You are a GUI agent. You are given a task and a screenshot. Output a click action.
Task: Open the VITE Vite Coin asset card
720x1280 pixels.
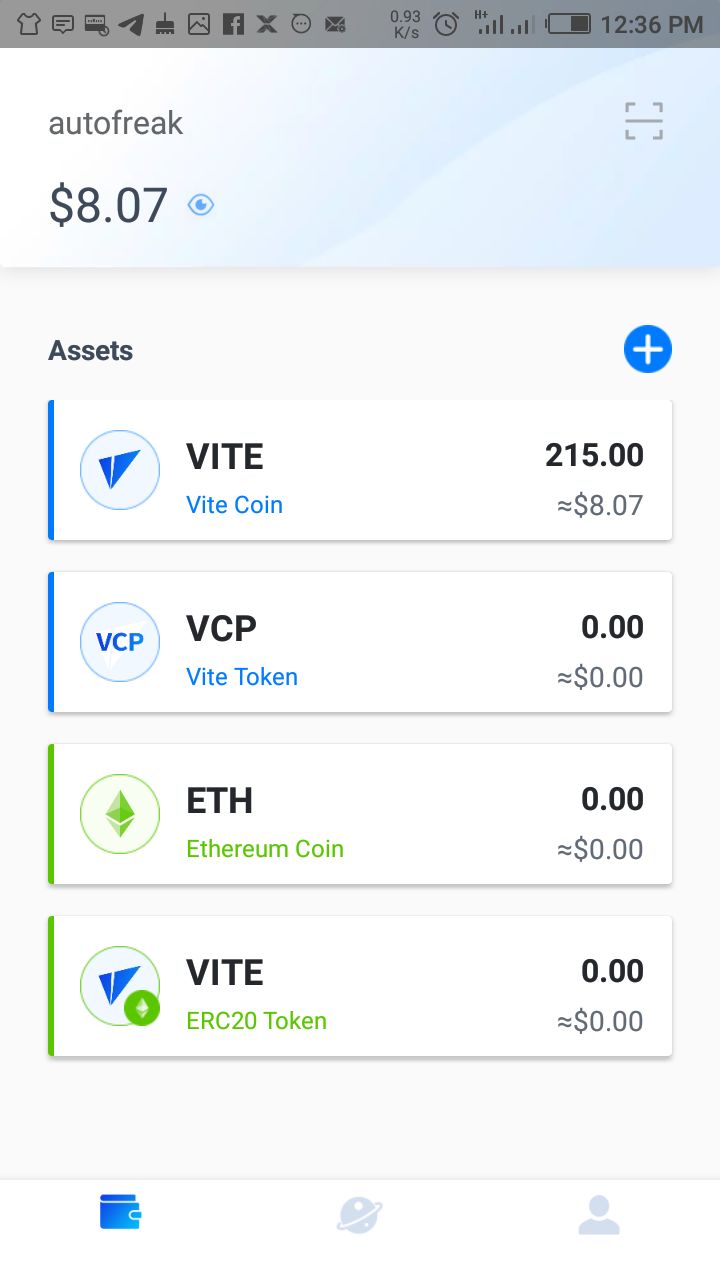(x=360, y=470)
